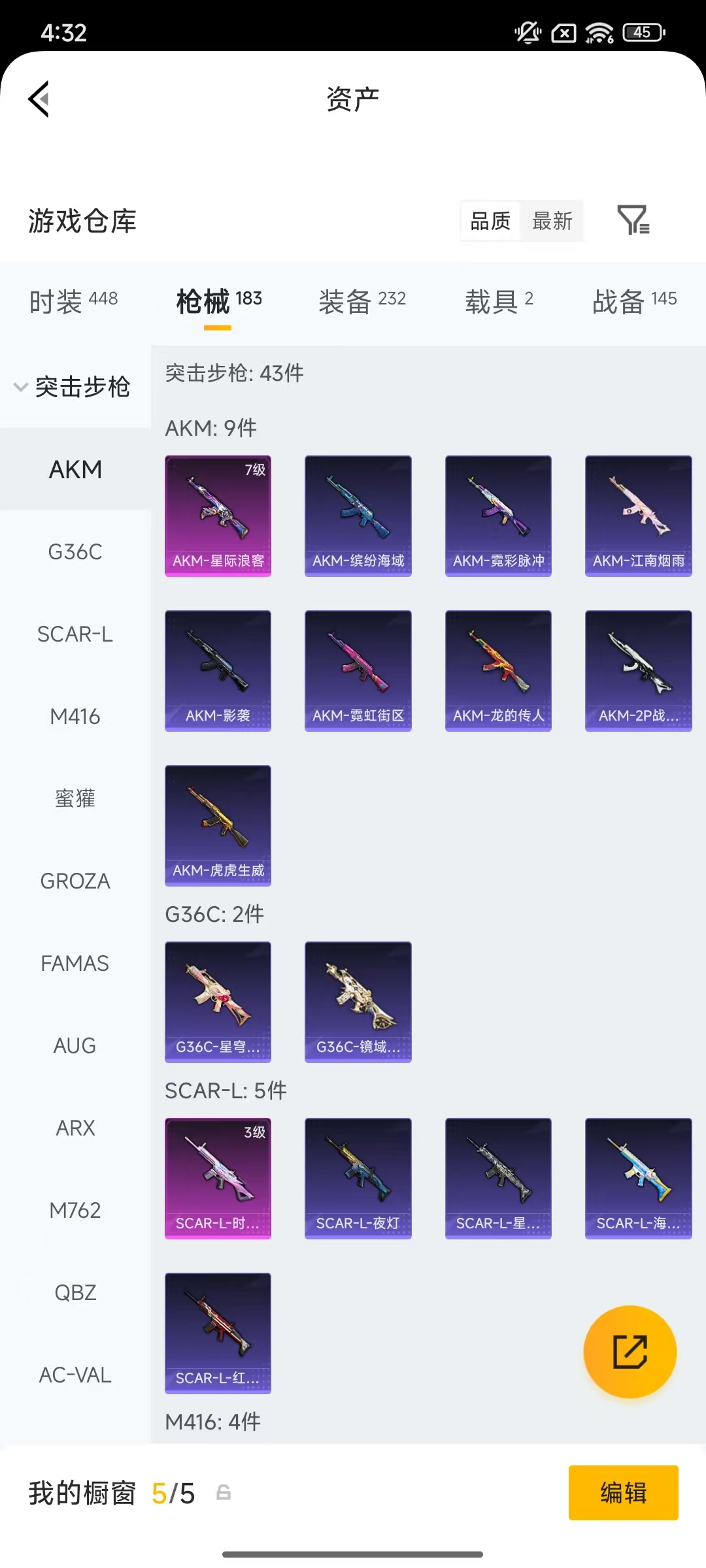Edit my showcase with 编辑
706x1568 pixels.
(x=623, y=1493)
